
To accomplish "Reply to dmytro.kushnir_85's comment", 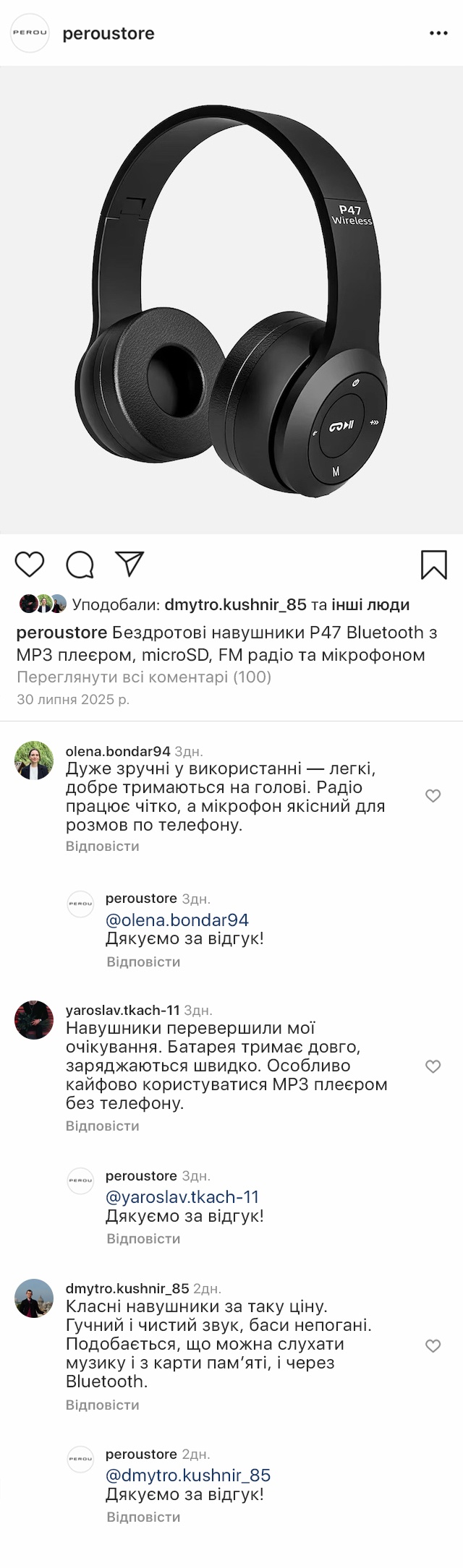I will [x=102, y=1405].
